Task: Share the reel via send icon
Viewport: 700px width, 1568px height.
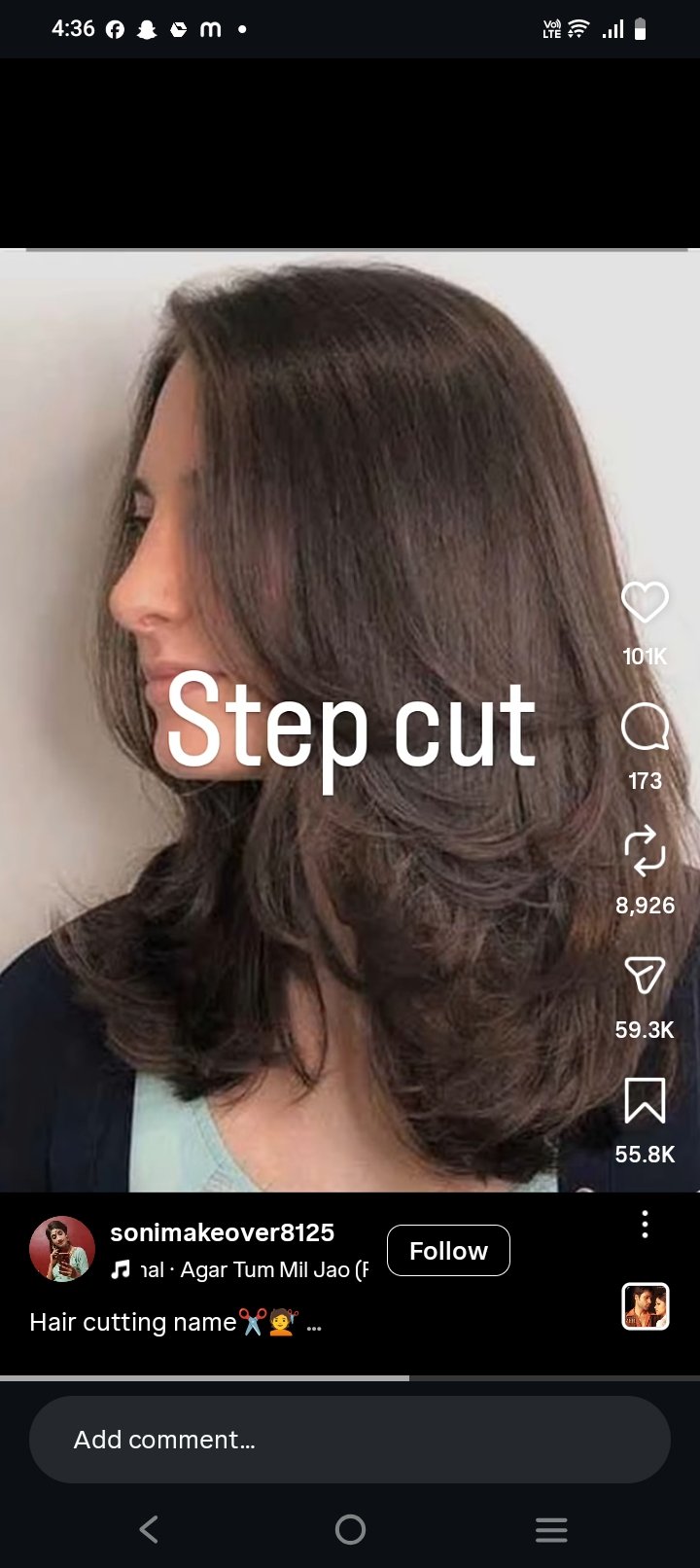Action: pos(645,975)
